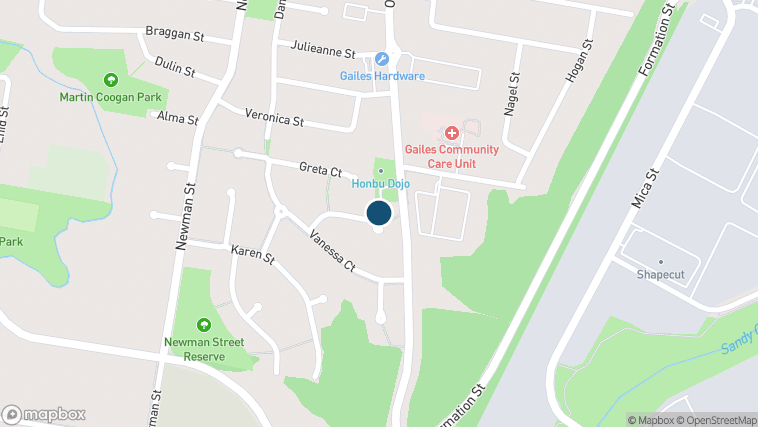758x427 pixels.
Task: Select the Gailes Community Care Unit marker
Action: coord(451,132)
